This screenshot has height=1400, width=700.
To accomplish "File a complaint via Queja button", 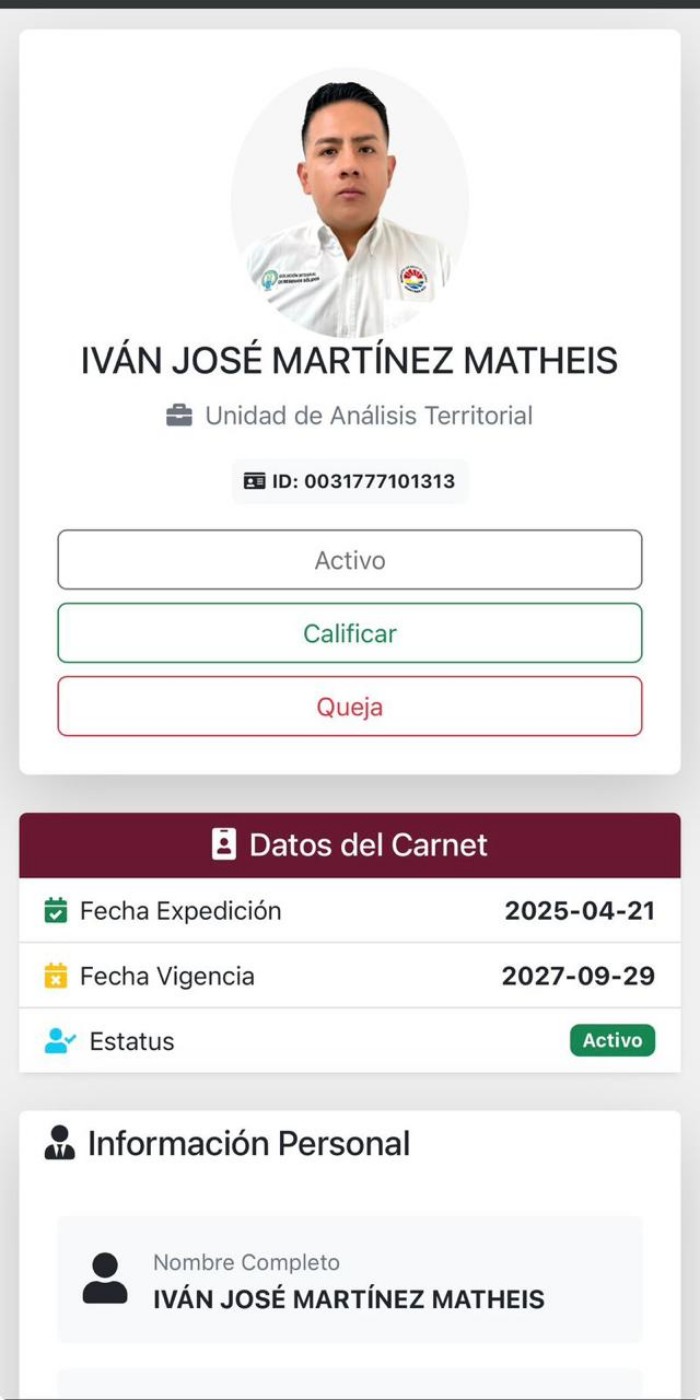I will click(x=350, y=707).
